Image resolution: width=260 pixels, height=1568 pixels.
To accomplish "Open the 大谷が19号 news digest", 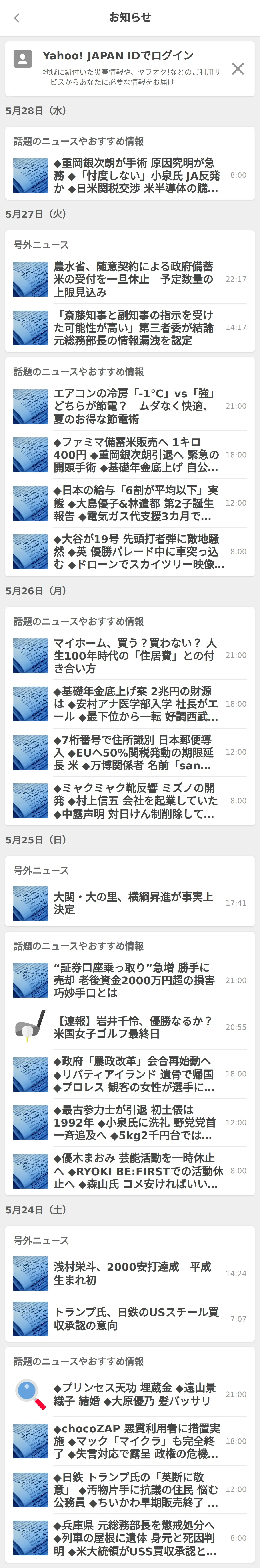I will 130,551.
